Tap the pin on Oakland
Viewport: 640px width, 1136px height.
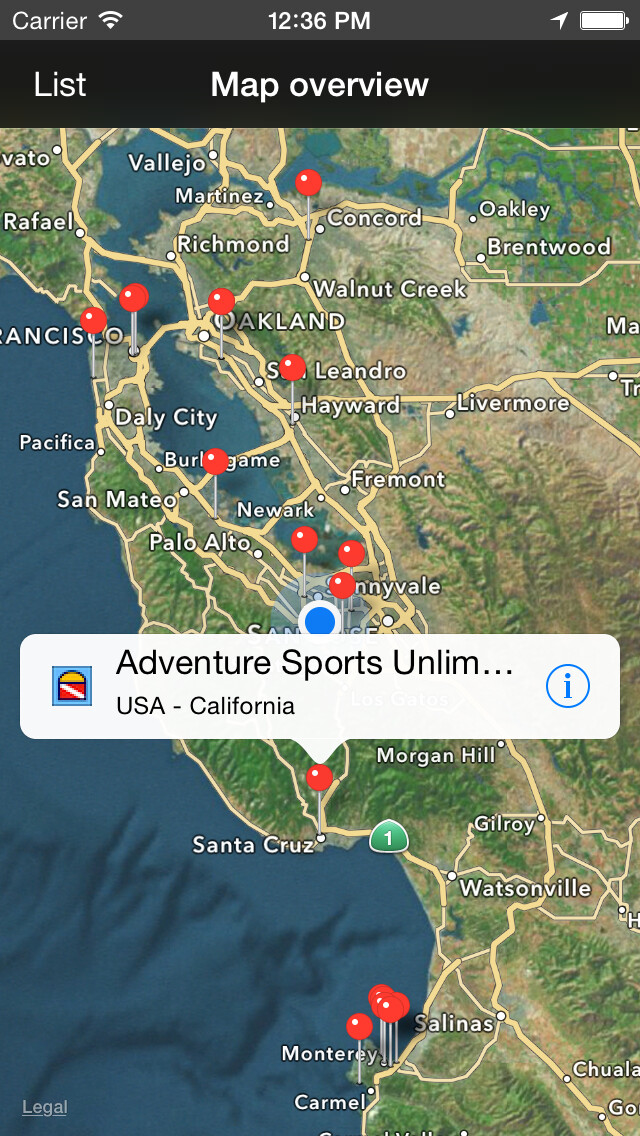[x=221, y=302]
